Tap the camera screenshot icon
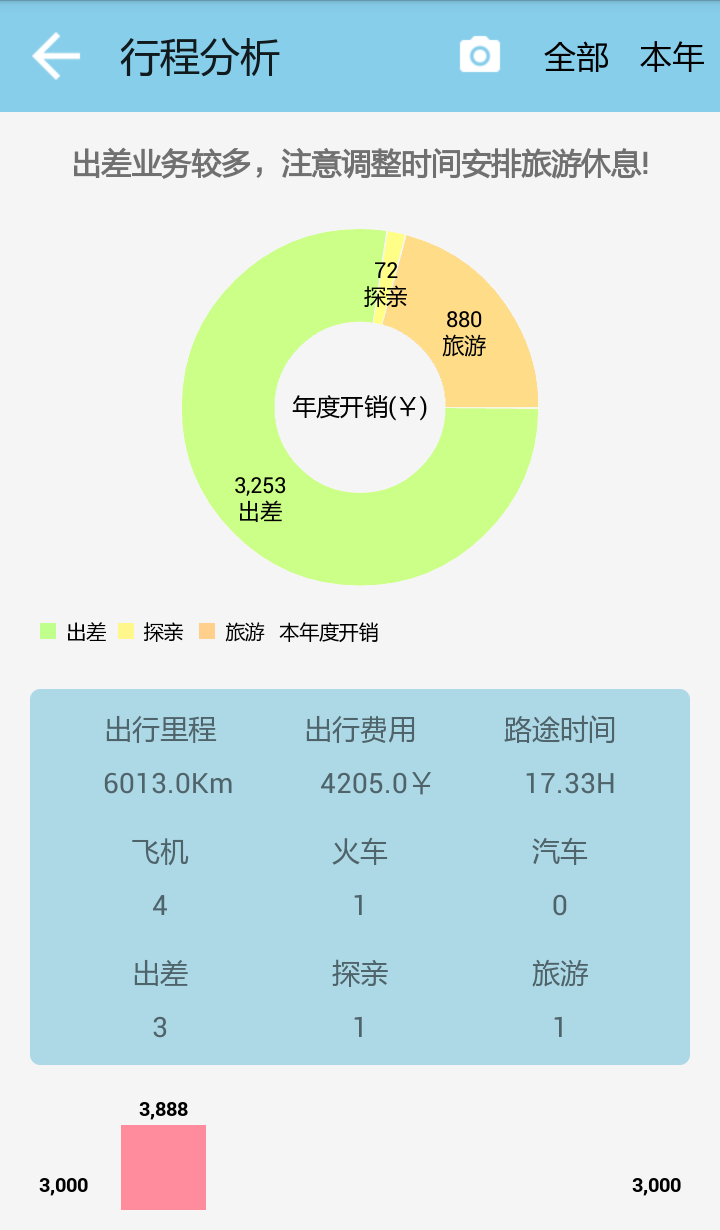This screenshot has height=1230, width=720. [479, 55]
